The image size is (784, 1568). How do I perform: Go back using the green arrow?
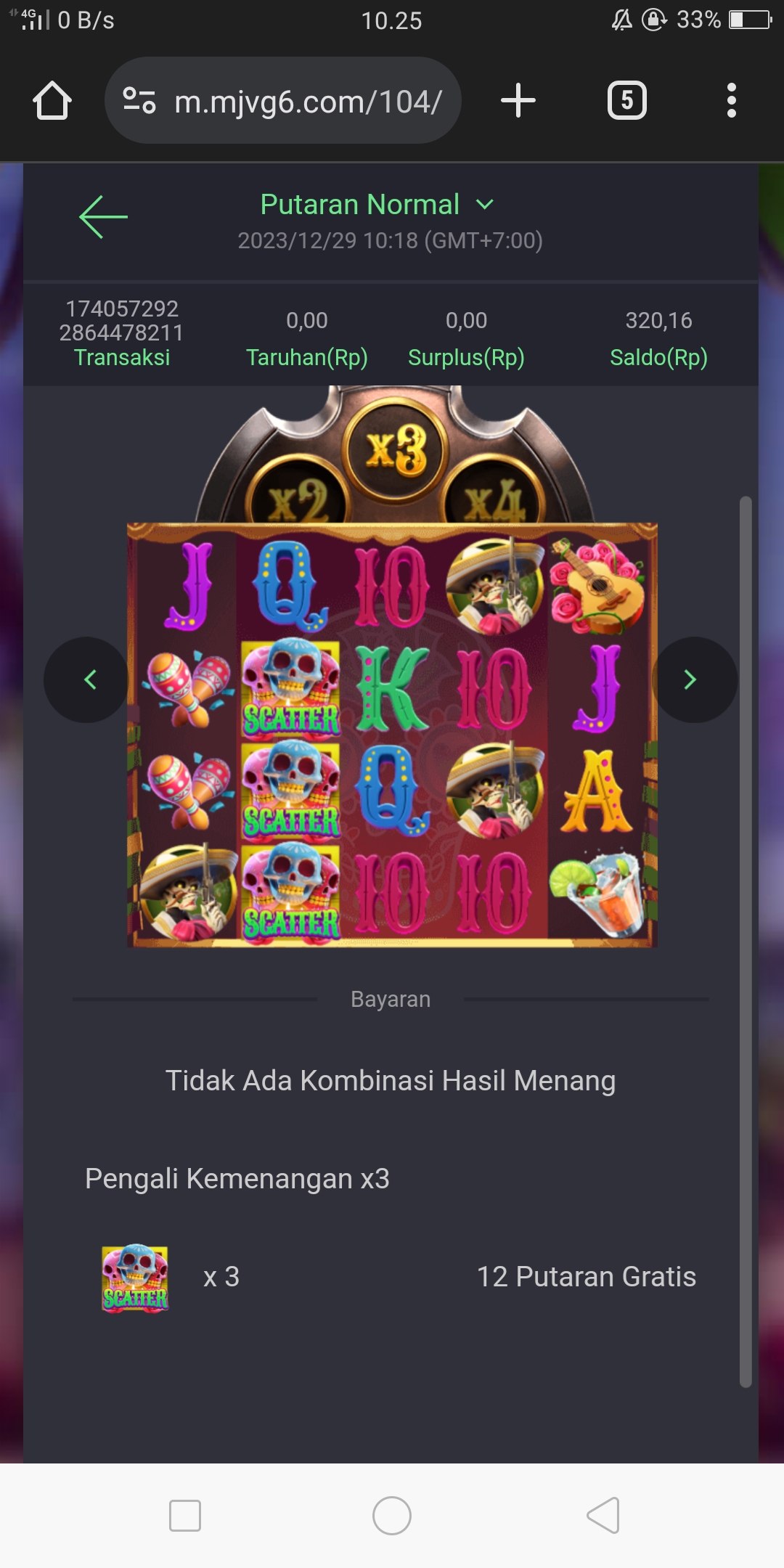tap(103, 216)
